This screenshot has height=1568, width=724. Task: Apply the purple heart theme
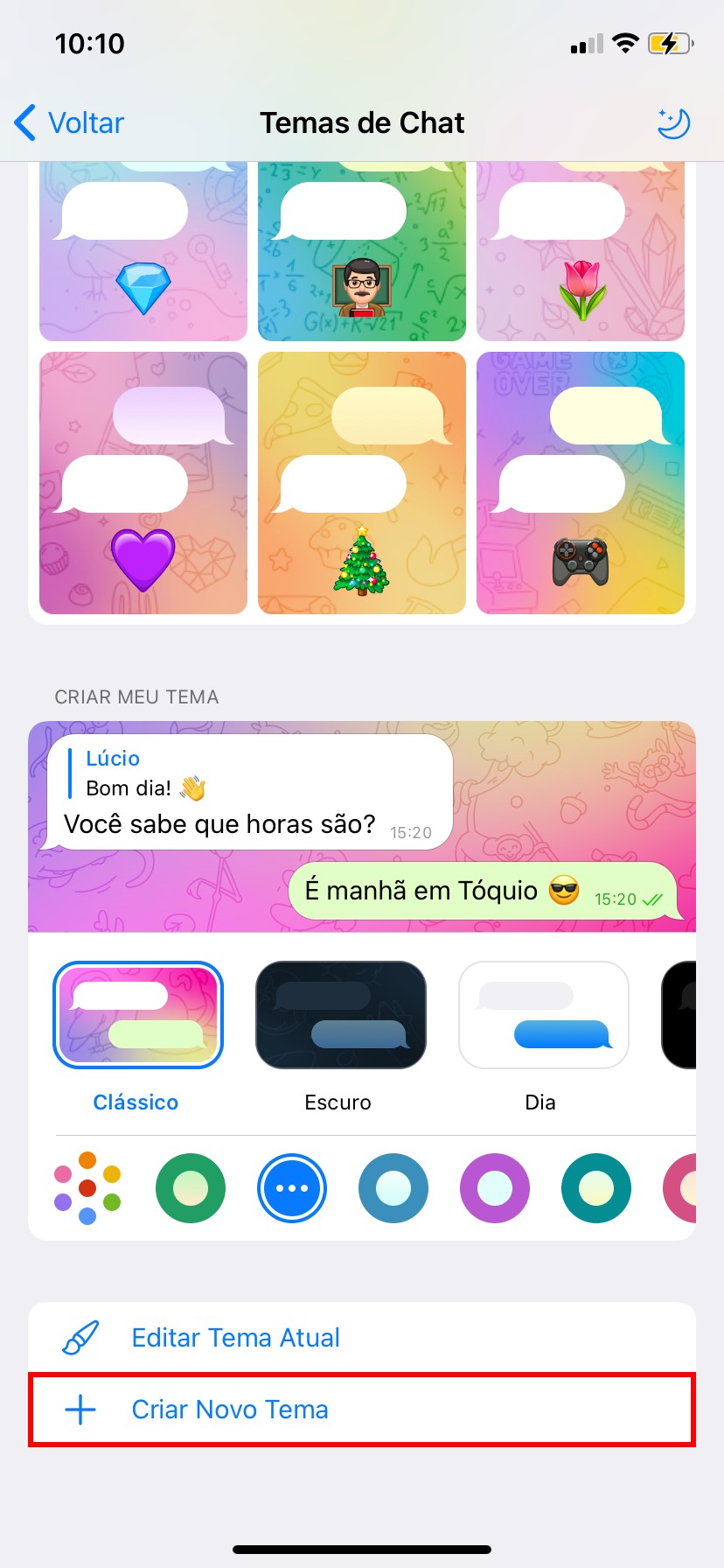pyautogui.click(x=143, y=483)
